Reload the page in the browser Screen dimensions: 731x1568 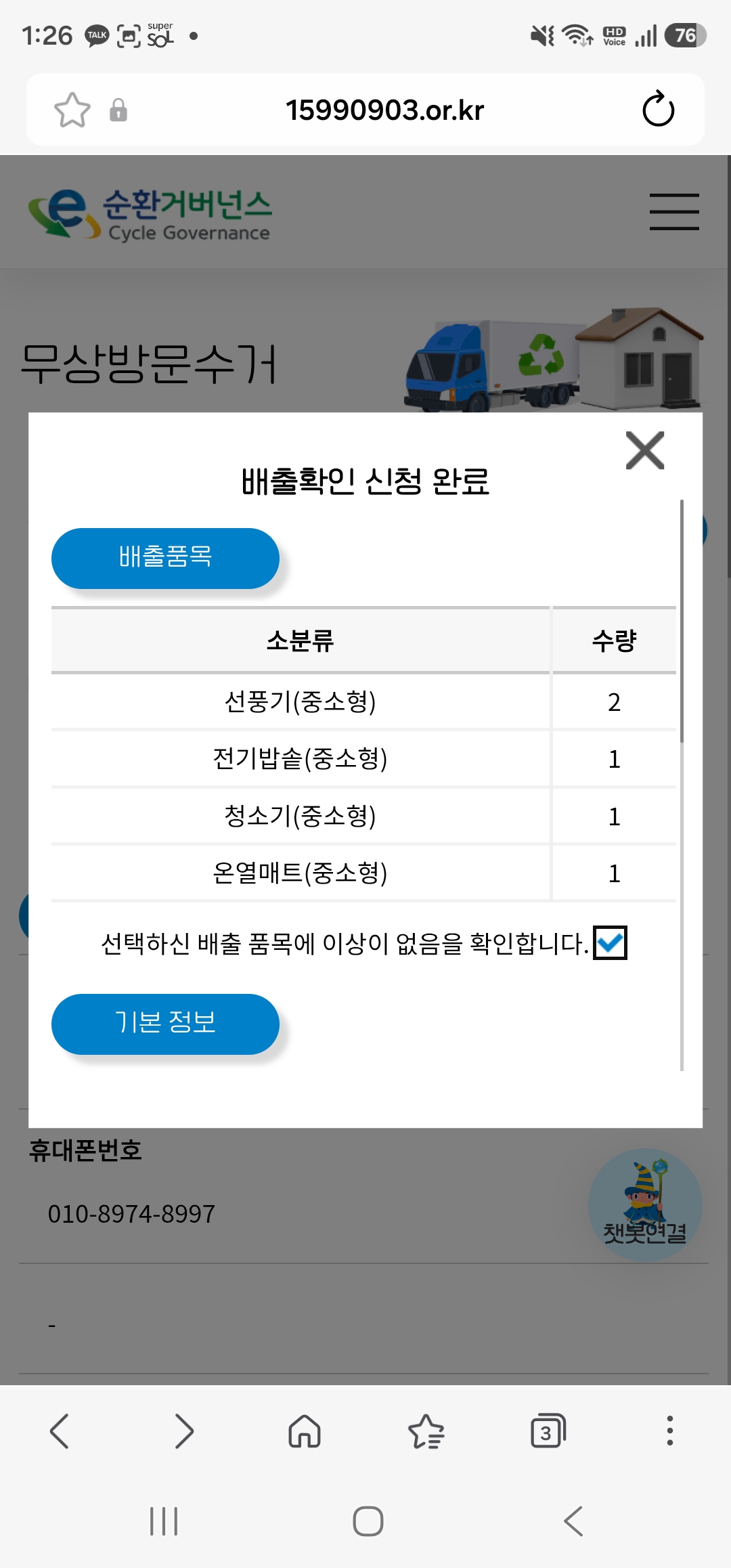[658, 110]
